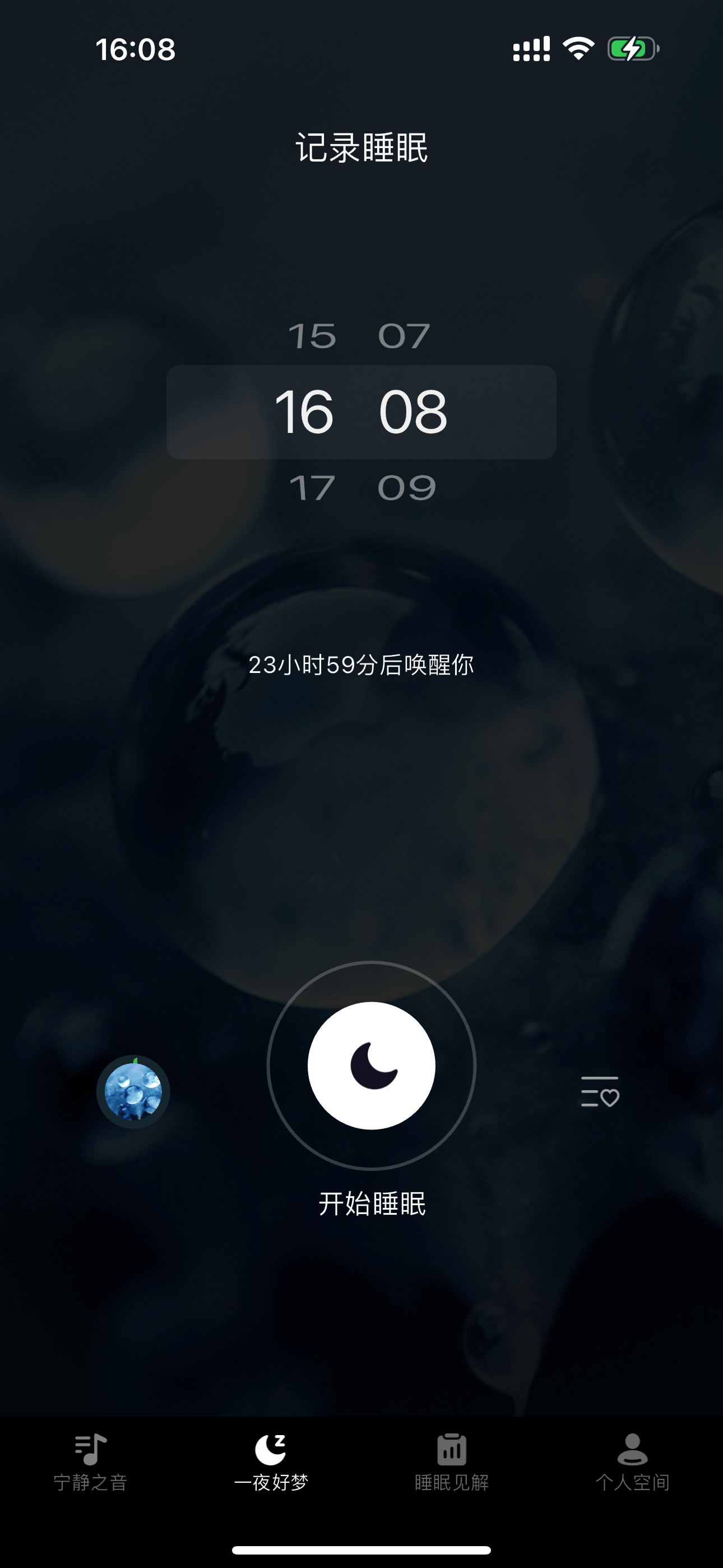Select hour 15 in the time picker
723x1568 pixels.
tap(312, 336)
